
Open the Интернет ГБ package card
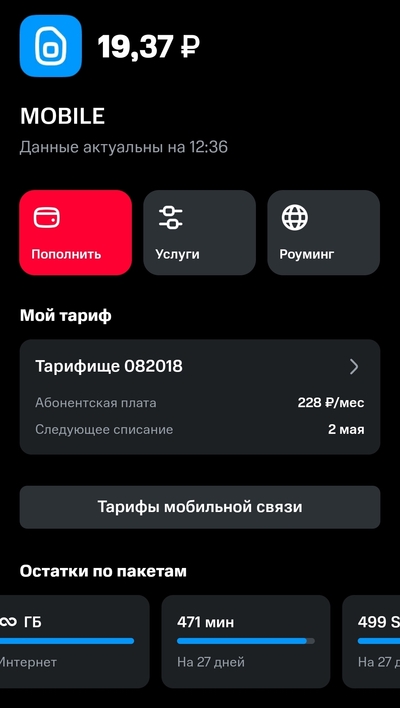coord(74,641)
